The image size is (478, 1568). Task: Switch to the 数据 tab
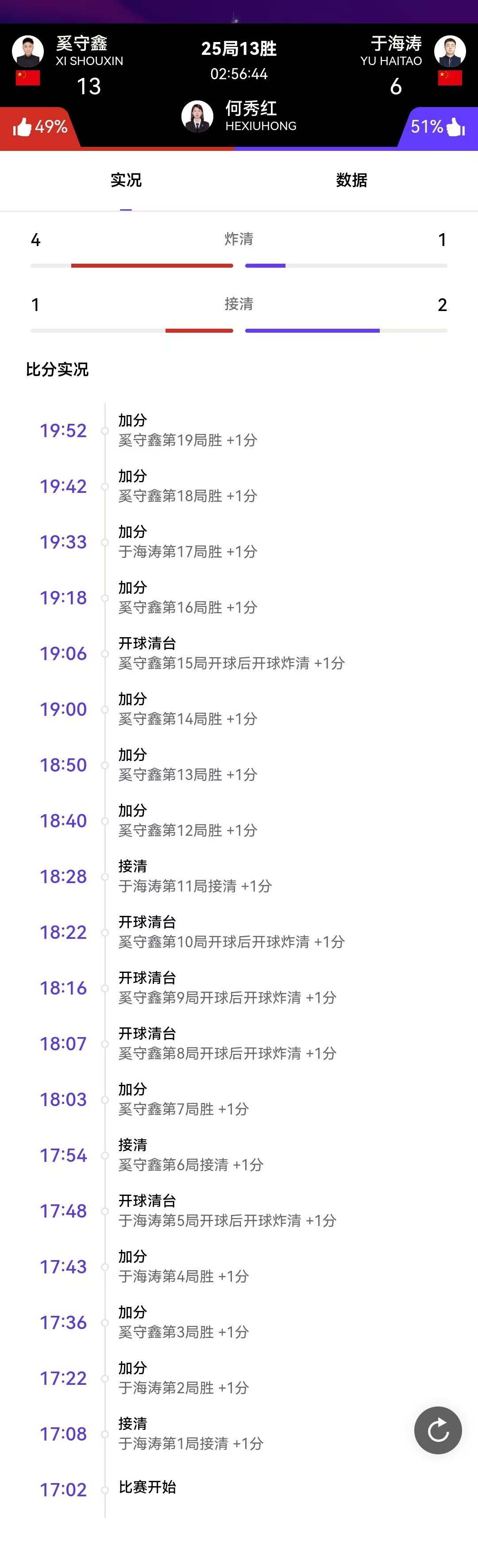tap(351, 180)
